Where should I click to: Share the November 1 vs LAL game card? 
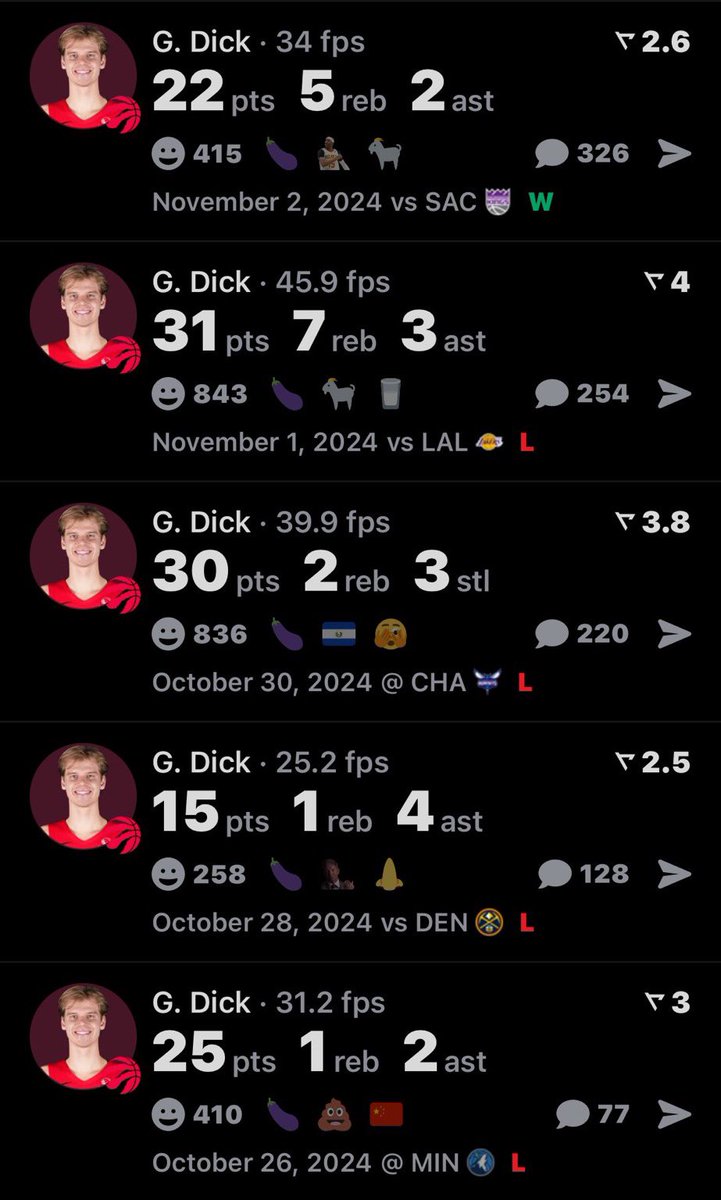675,394
